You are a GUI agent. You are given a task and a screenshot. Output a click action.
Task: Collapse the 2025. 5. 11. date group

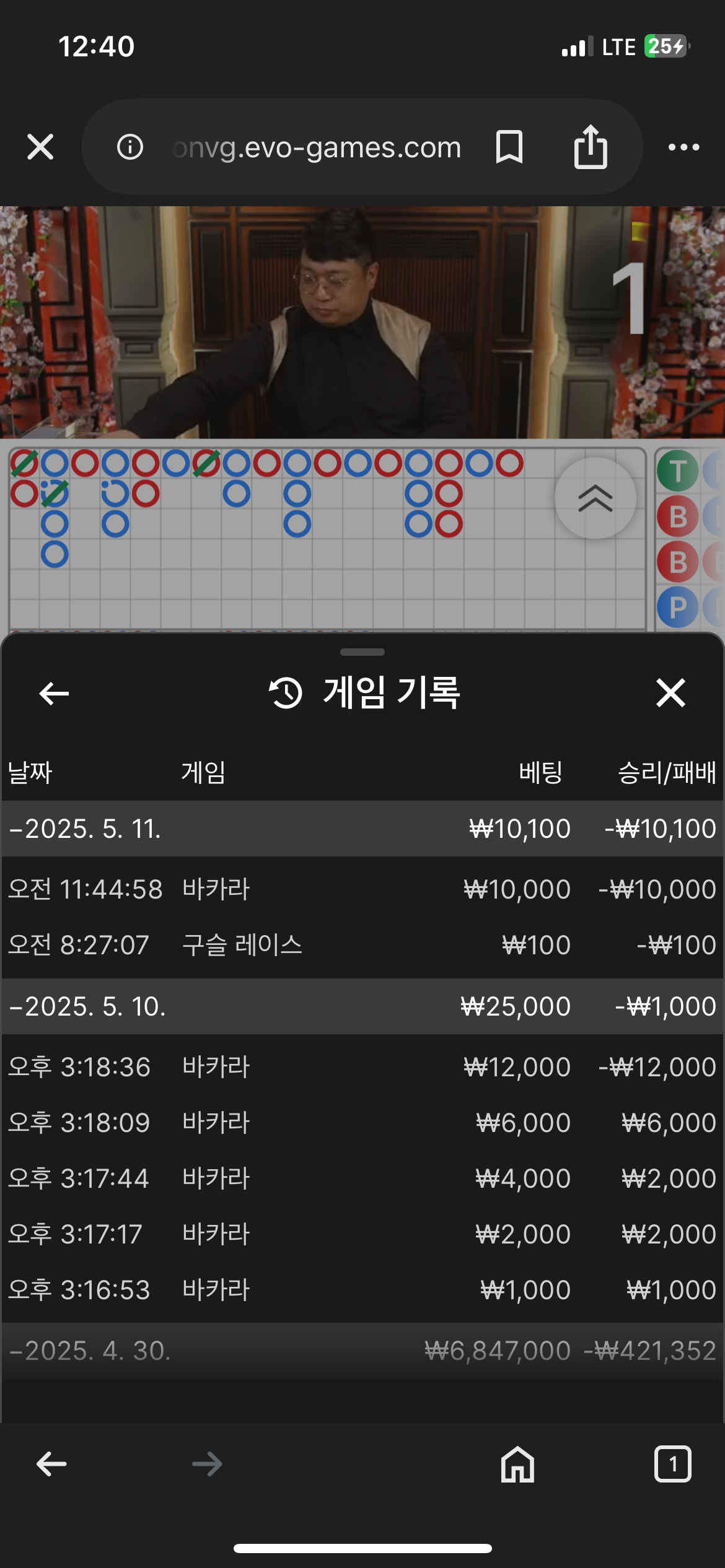coord(362,829)
